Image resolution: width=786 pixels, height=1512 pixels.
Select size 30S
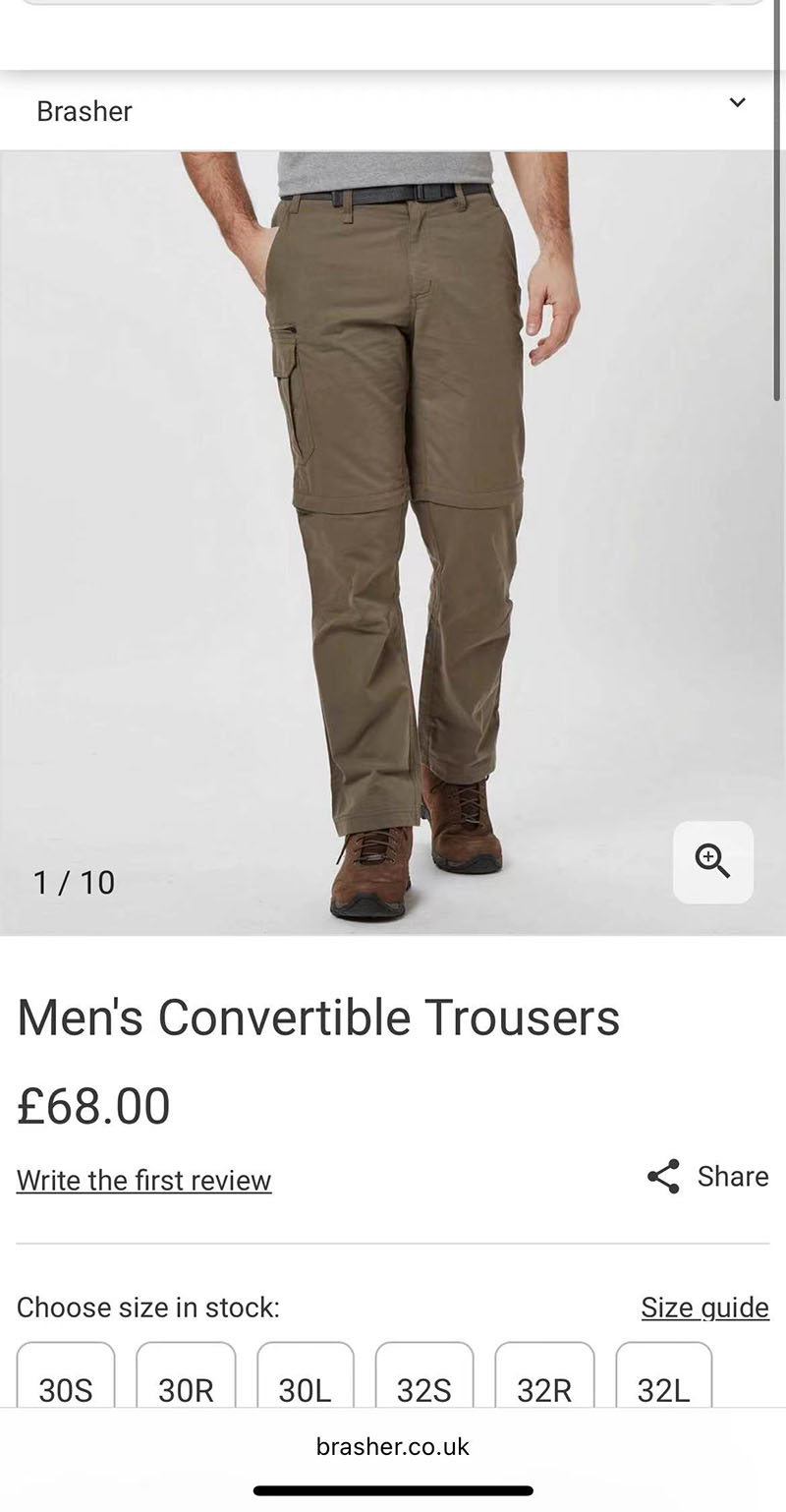click(66, 1375)
